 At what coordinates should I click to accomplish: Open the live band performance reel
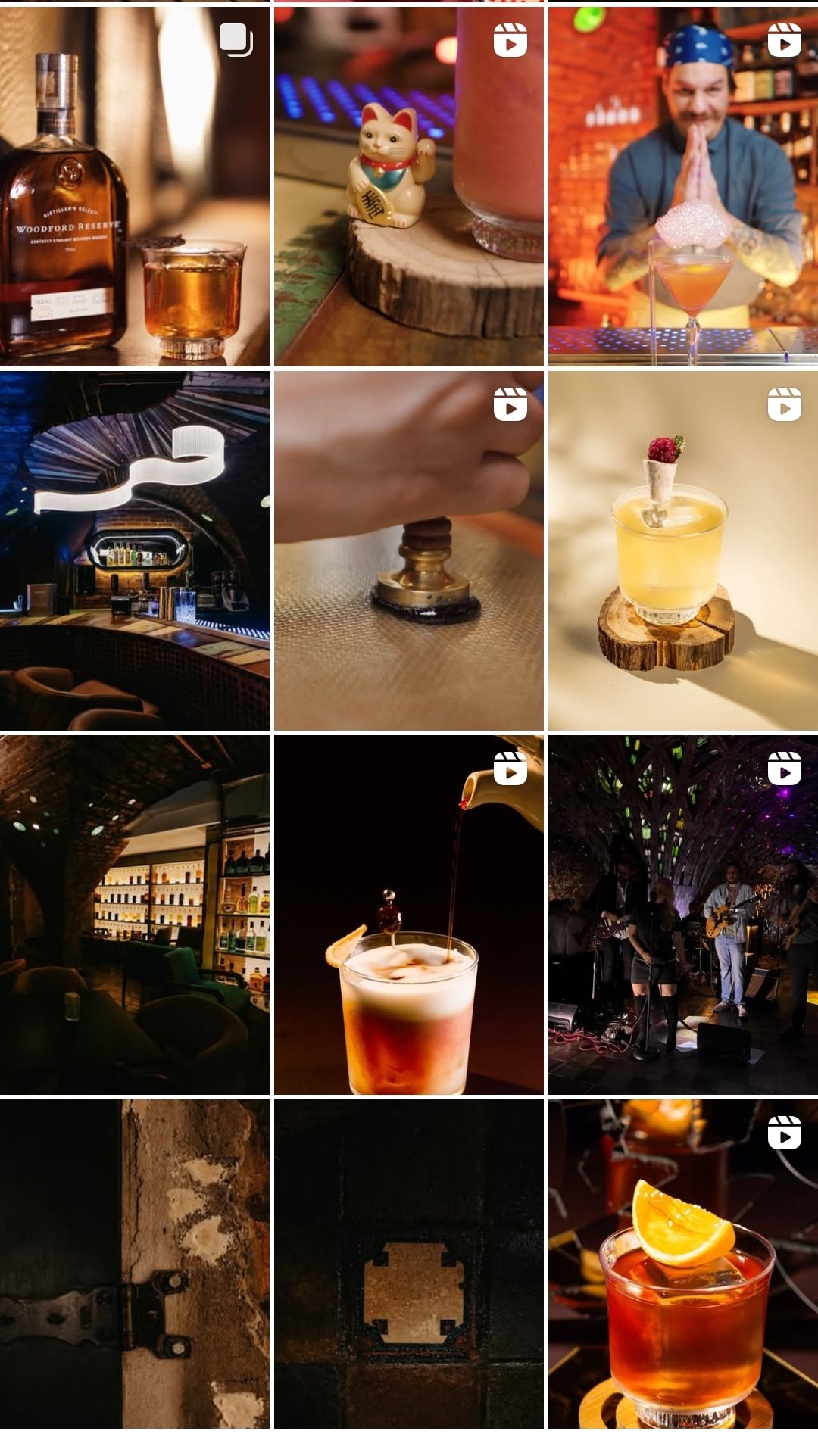(x=682, y=915)
